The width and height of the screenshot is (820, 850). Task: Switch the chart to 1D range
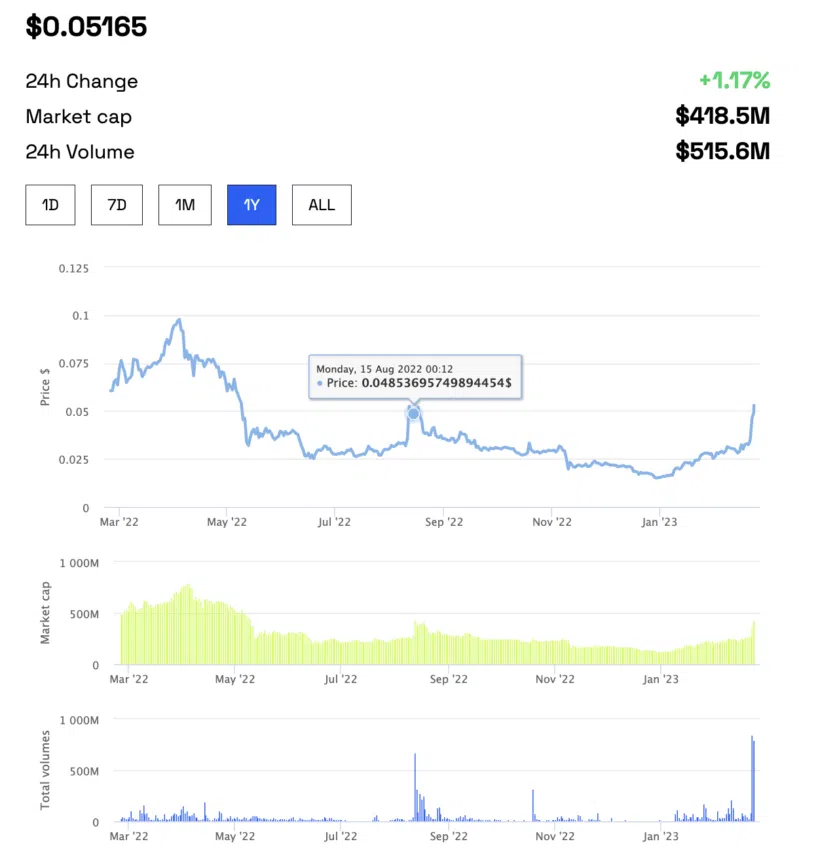[x=50, y=205]
